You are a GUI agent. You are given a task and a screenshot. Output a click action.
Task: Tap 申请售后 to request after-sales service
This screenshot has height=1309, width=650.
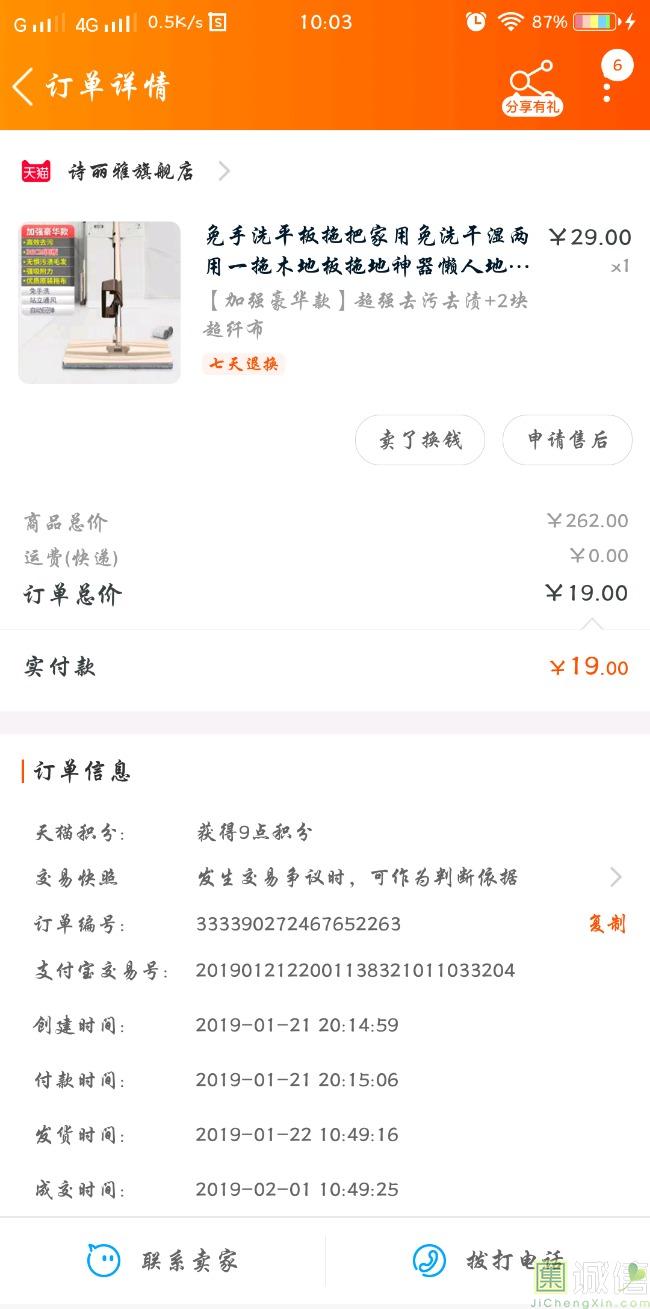(x=567, y=440)
